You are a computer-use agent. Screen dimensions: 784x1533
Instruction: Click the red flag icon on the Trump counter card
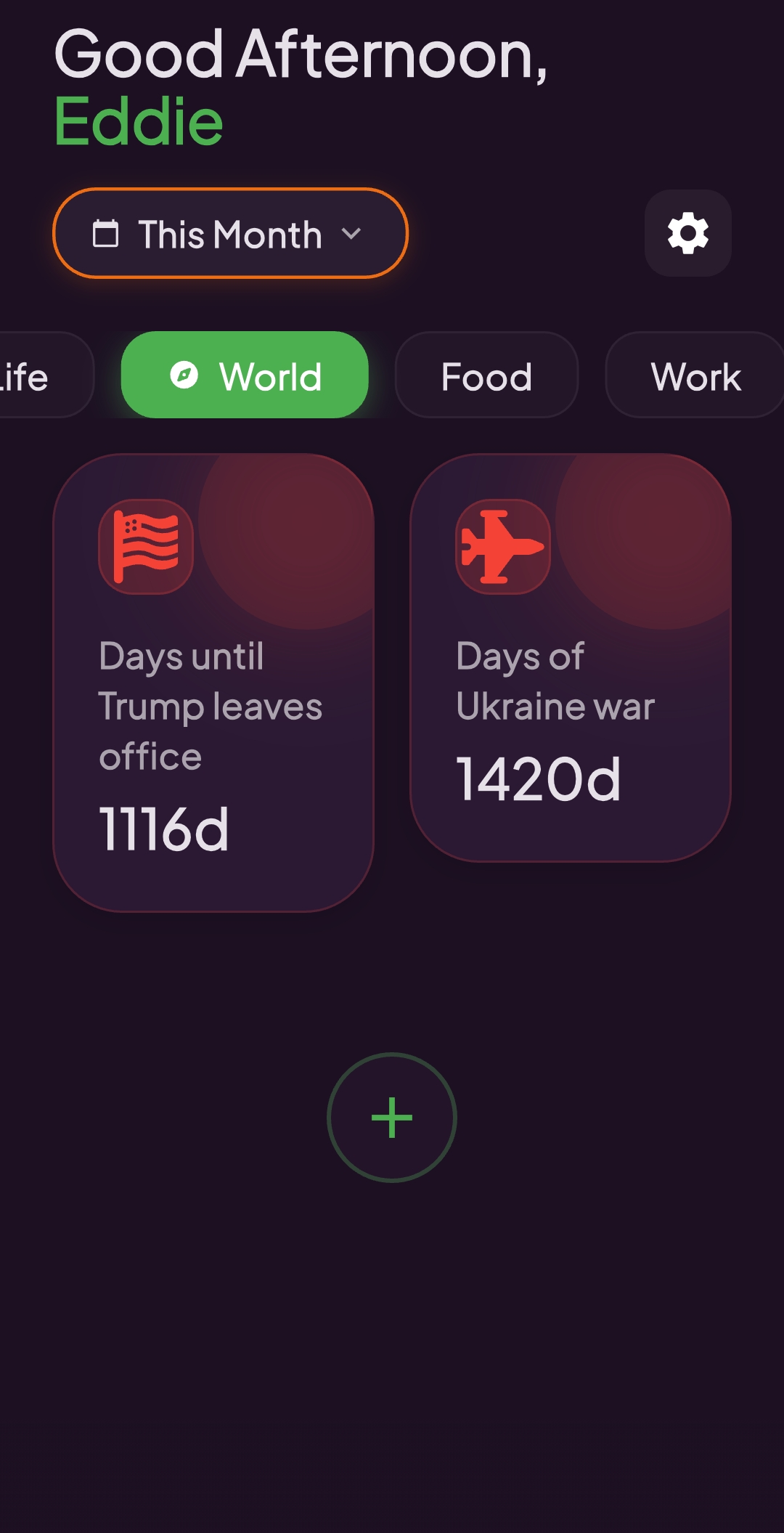(x=146, y=547)
